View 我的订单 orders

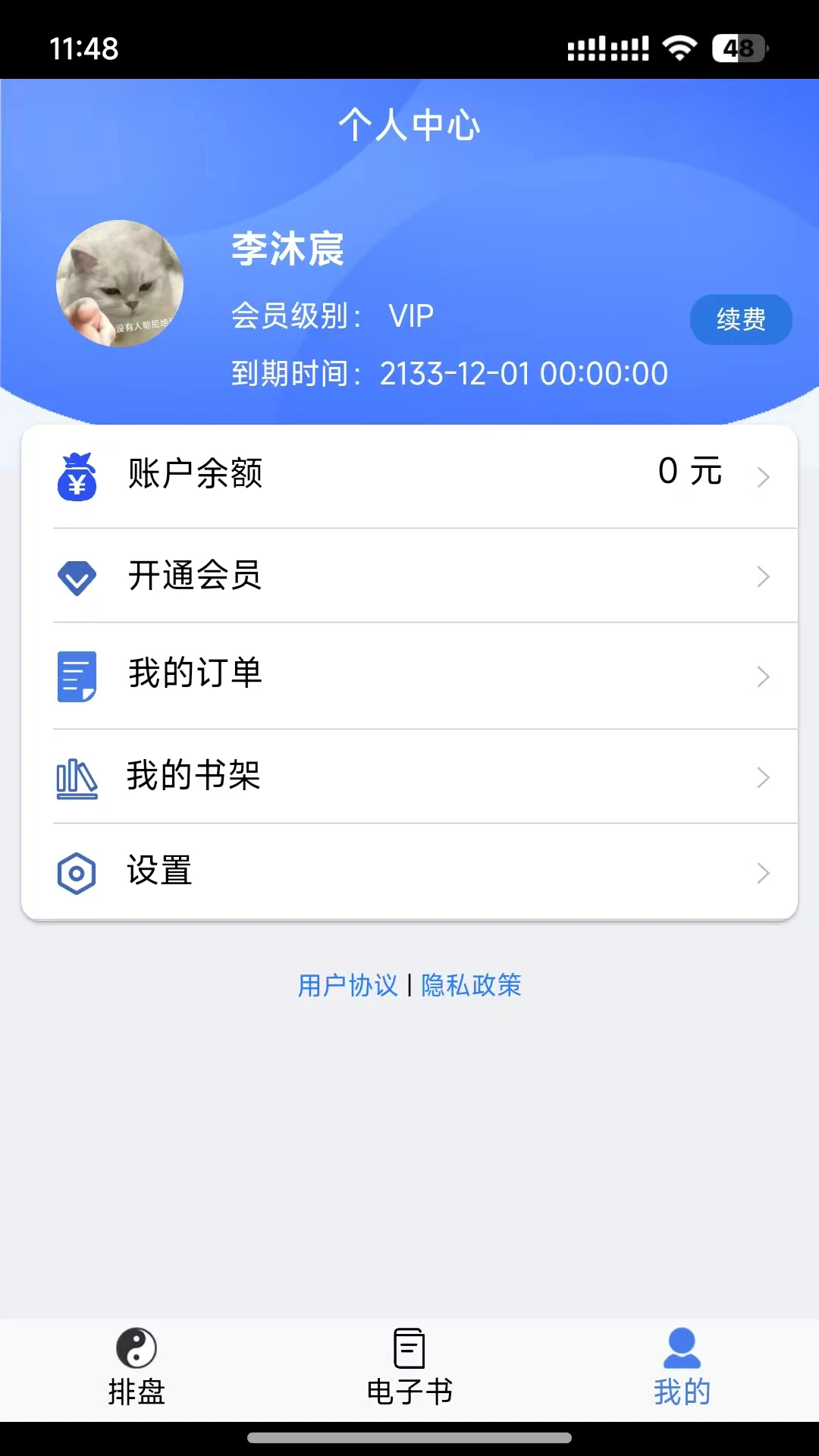pos(409,675)
